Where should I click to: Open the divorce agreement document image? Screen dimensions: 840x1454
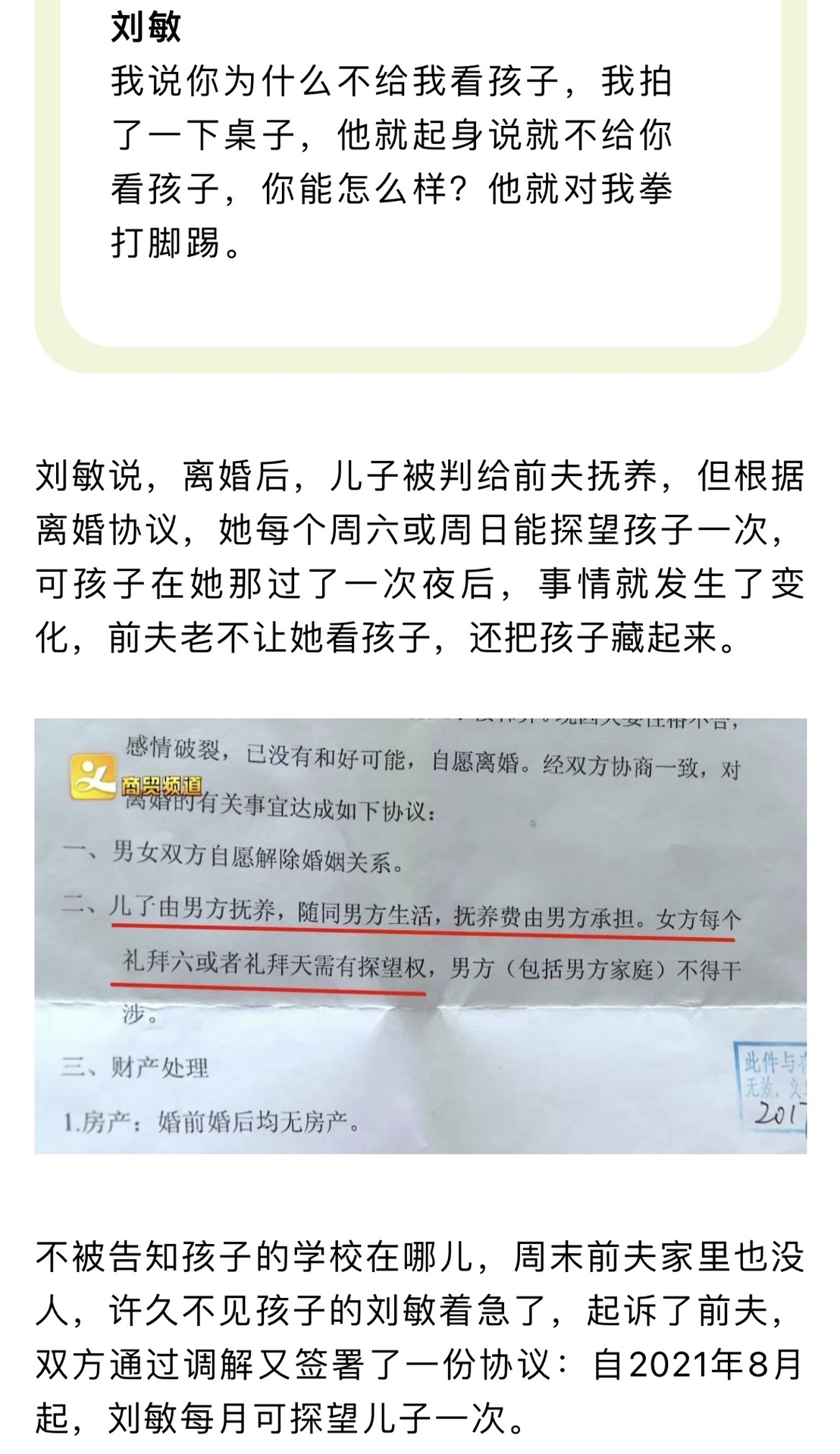click(x=420, y=935)
